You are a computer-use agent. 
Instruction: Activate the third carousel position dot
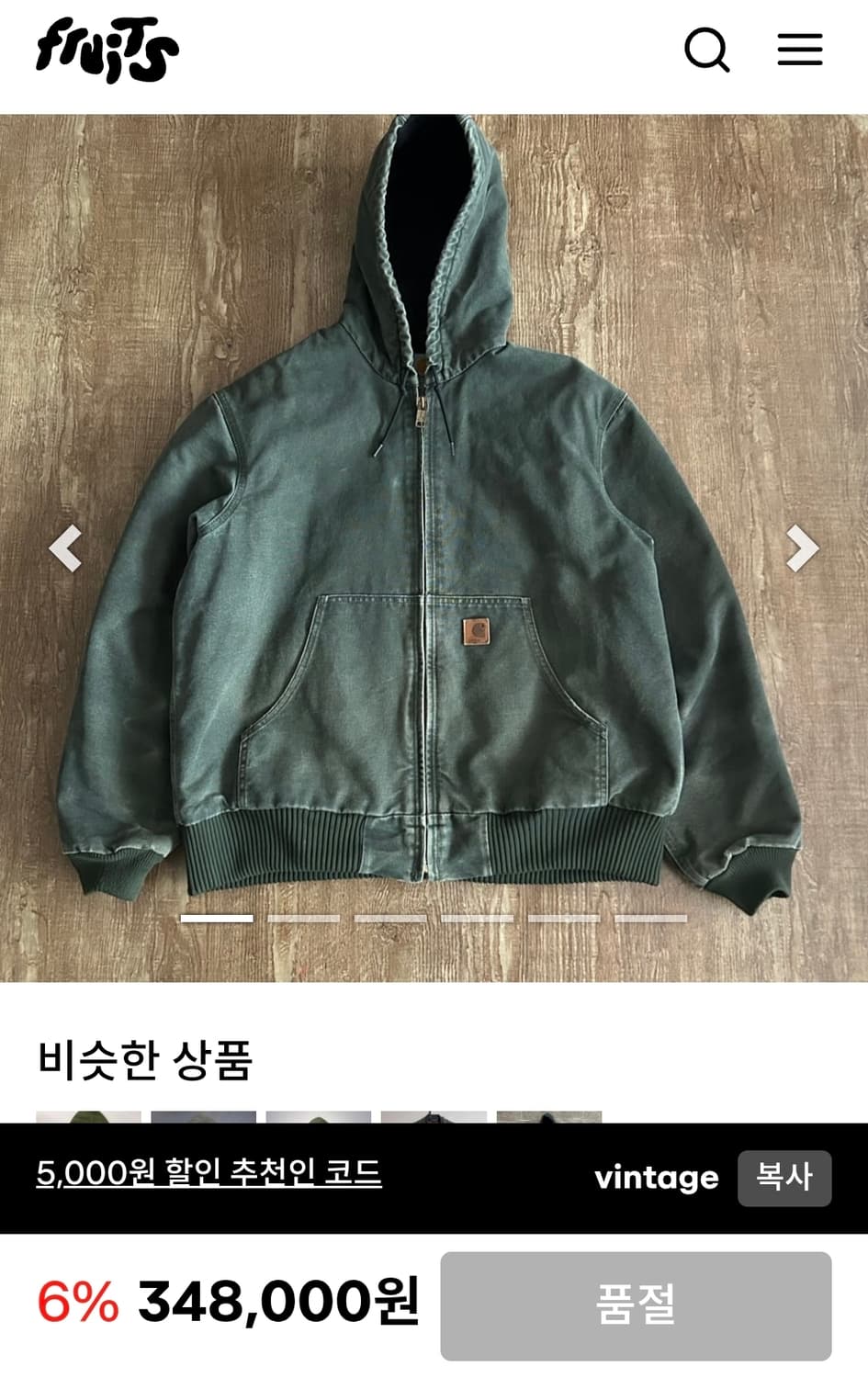coord(393,919)
